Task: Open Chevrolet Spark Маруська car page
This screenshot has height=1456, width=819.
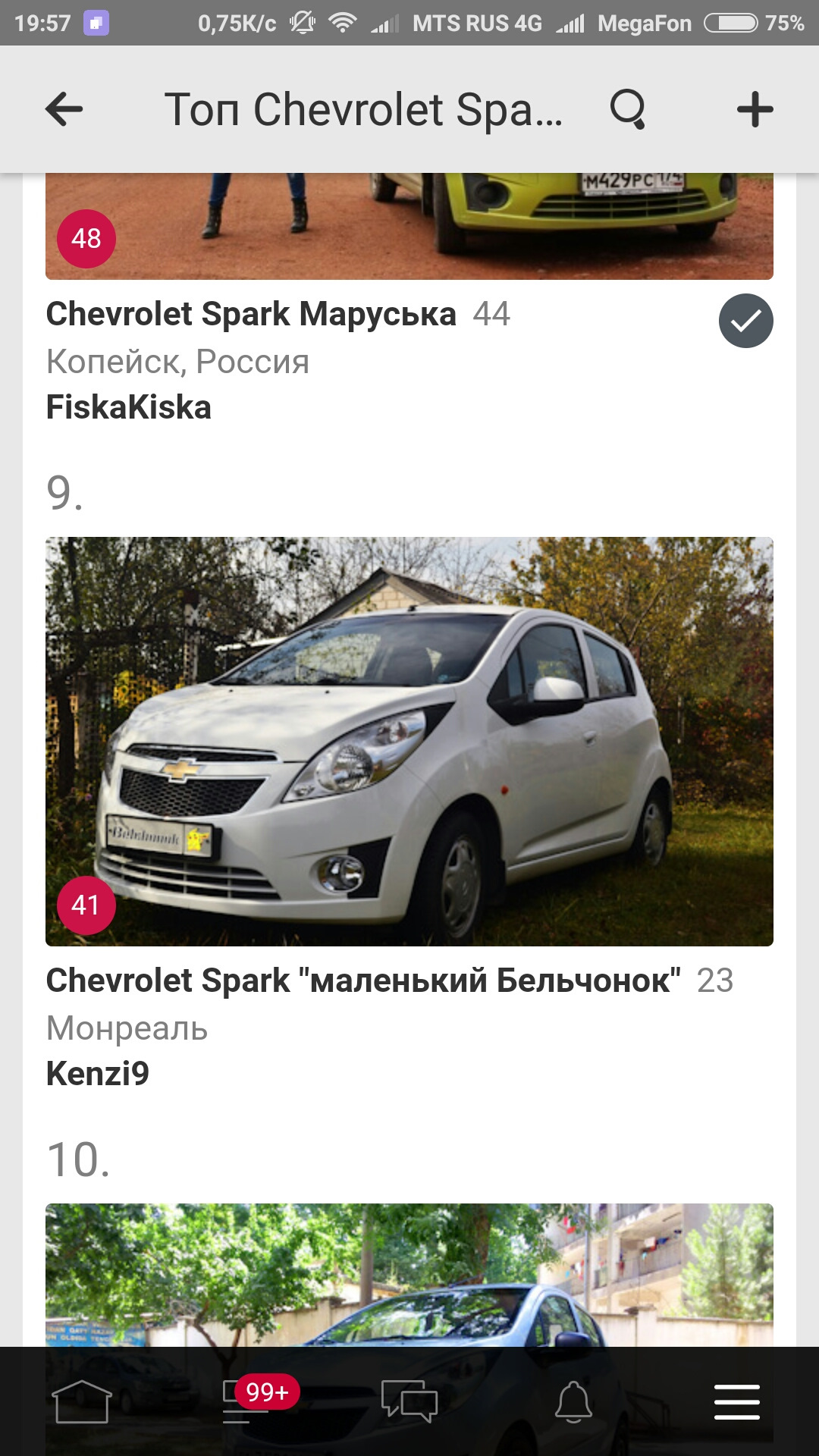Action: (x=250, y=312)
